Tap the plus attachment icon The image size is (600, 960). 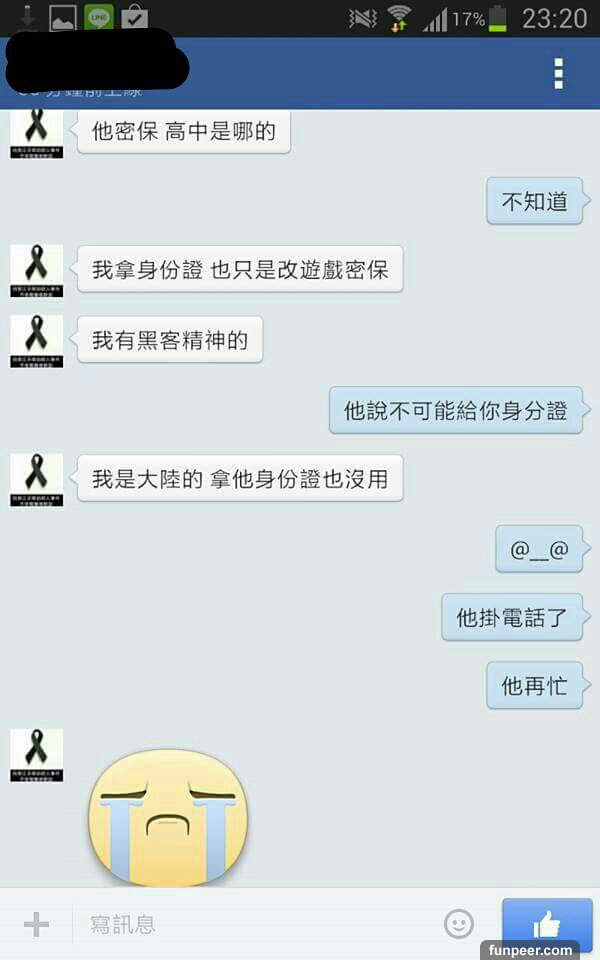pyautogui.click(x=36, y=924)
